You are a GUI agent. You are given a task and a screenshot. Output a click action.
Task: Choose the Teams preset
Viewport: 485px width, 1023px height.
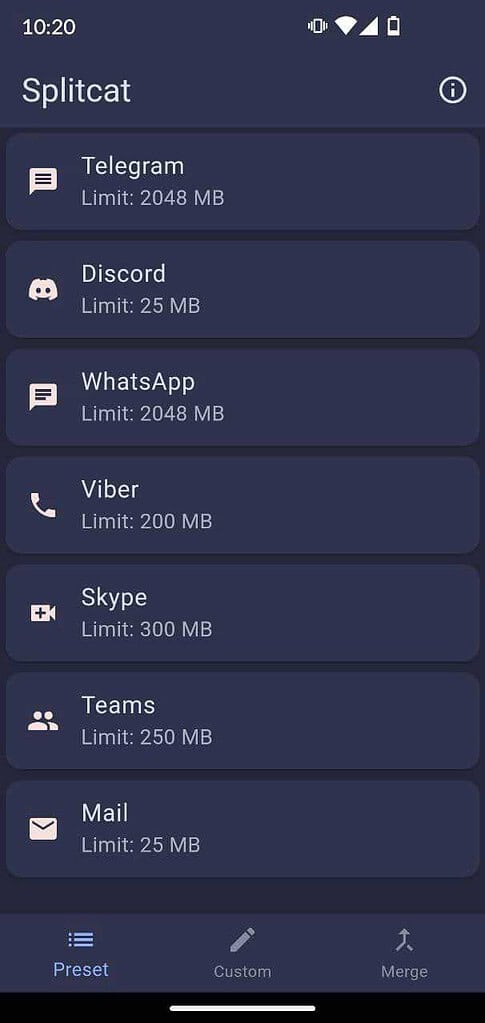coord(242,721)
